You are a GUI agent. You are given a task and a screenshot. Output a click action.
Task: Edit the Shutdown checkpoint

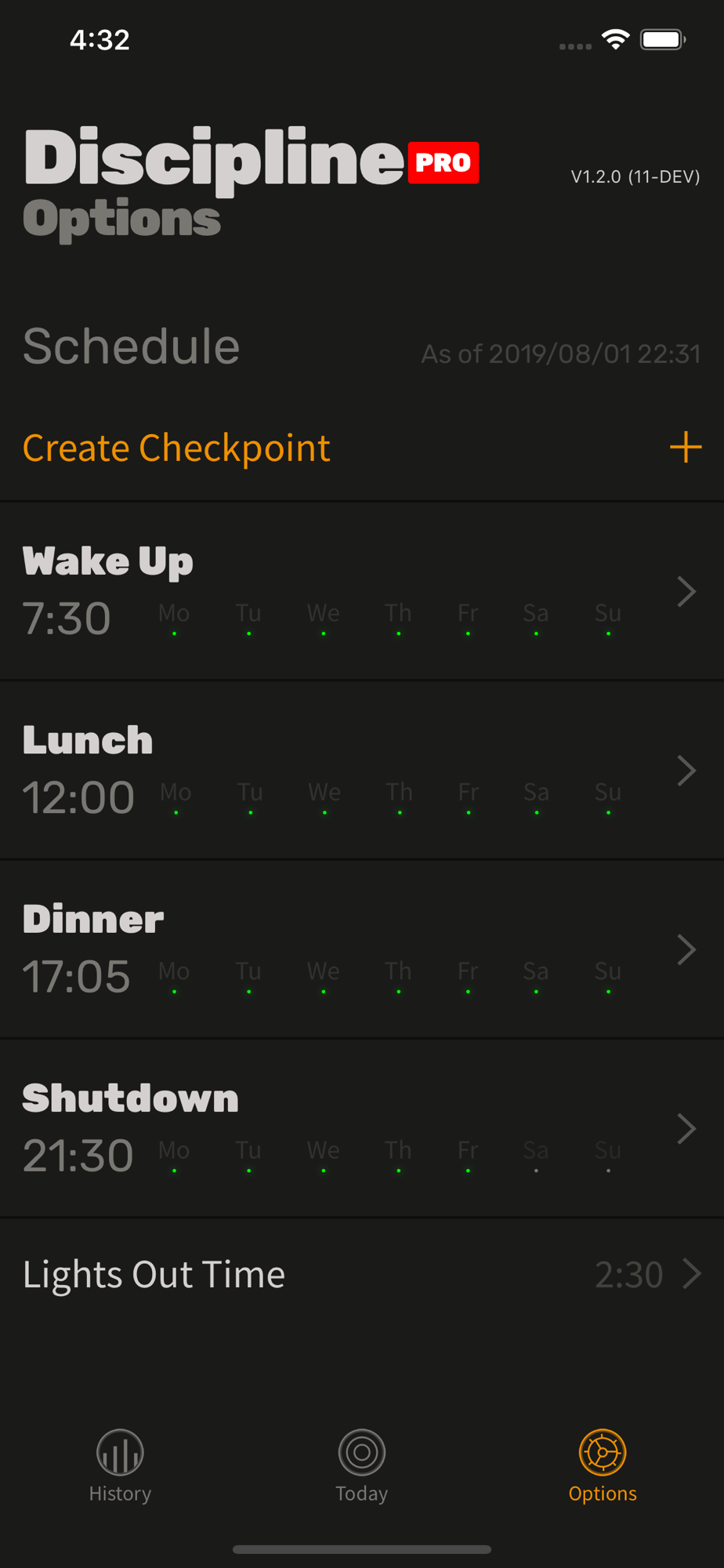(362, 1129)
